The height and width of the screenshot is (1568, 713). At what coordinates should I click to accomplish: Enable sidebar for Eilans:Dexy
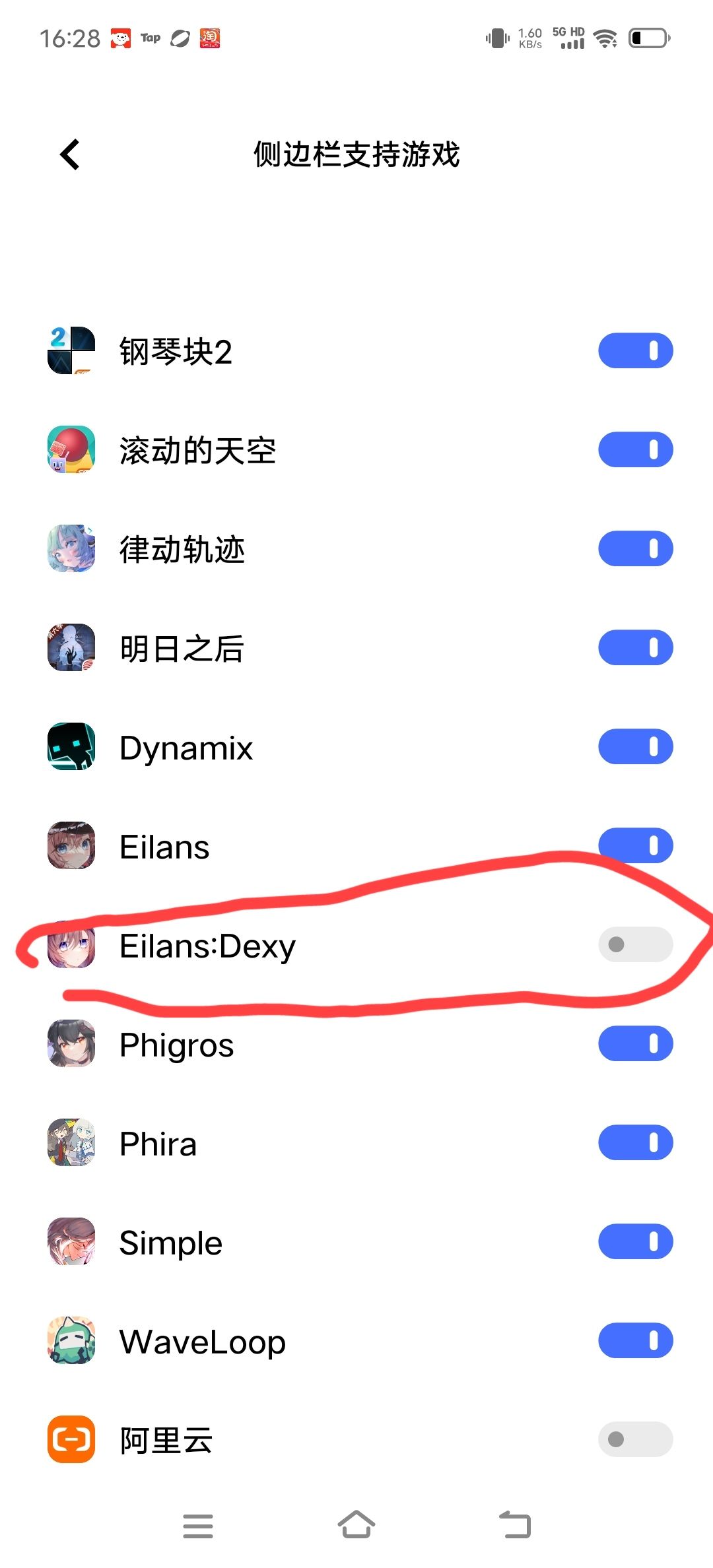635,944
